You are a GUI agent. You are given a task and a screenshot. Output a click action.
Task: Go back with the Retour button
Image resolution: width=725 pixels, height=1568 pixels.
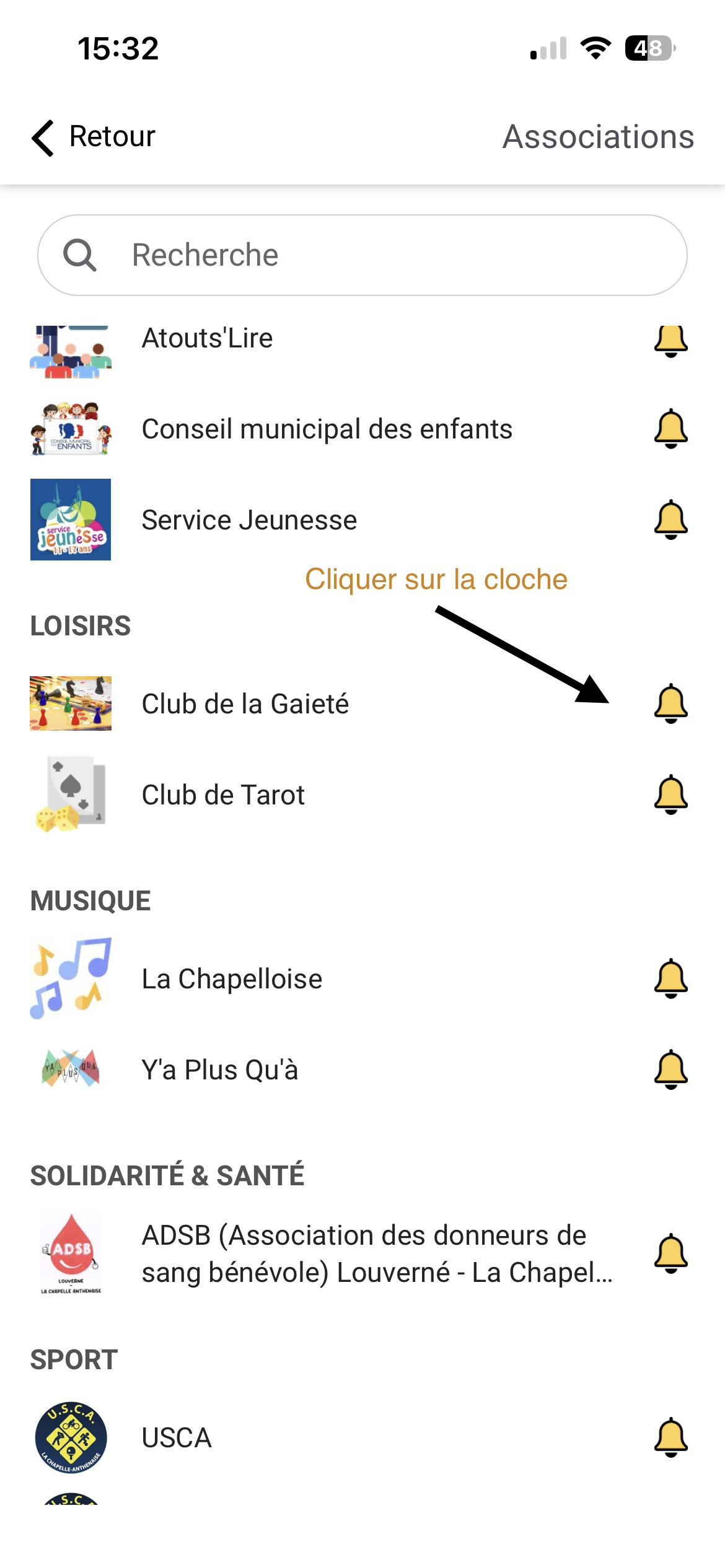pyautogui.click(x=94, y=137)
